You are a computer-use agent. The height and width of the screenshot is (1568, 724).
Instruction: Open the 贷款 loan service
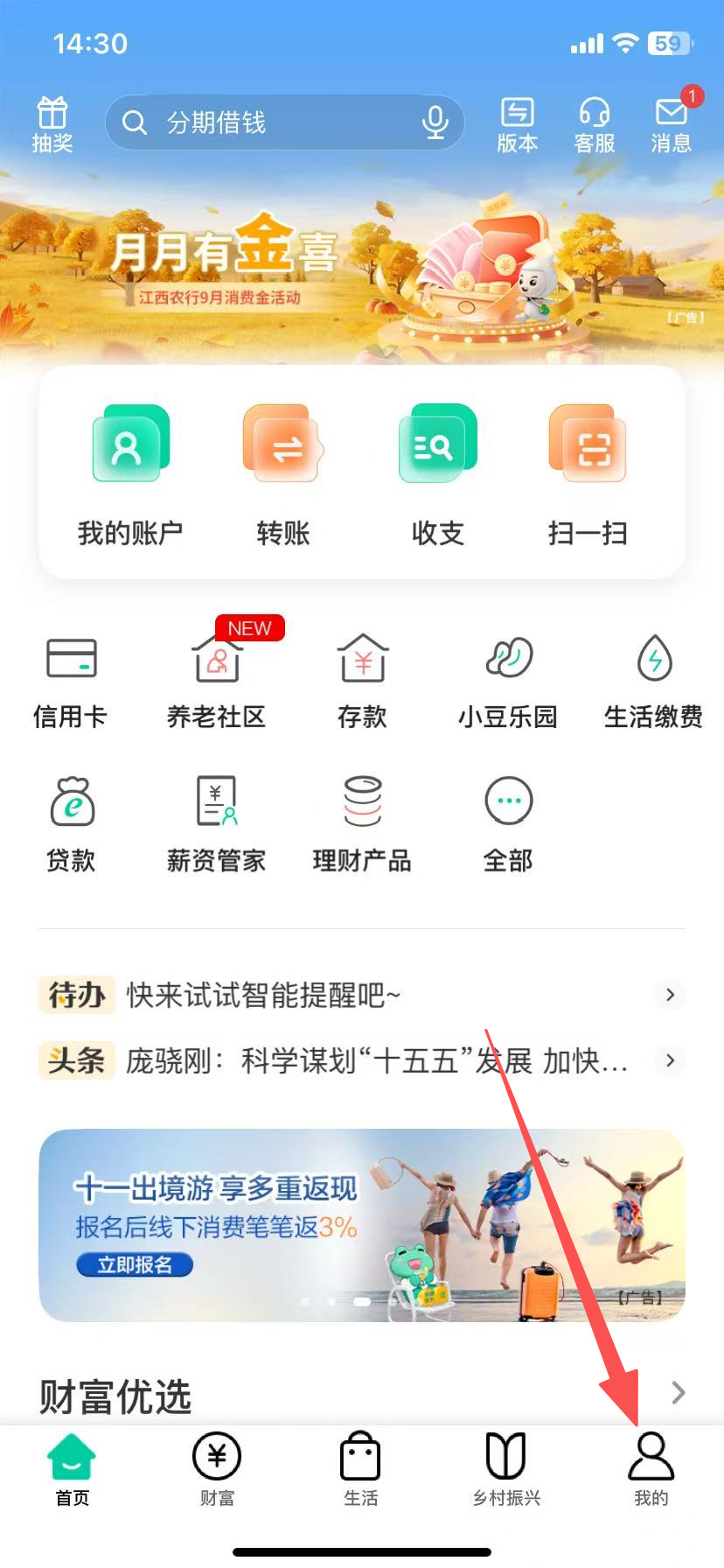point(72,822)
